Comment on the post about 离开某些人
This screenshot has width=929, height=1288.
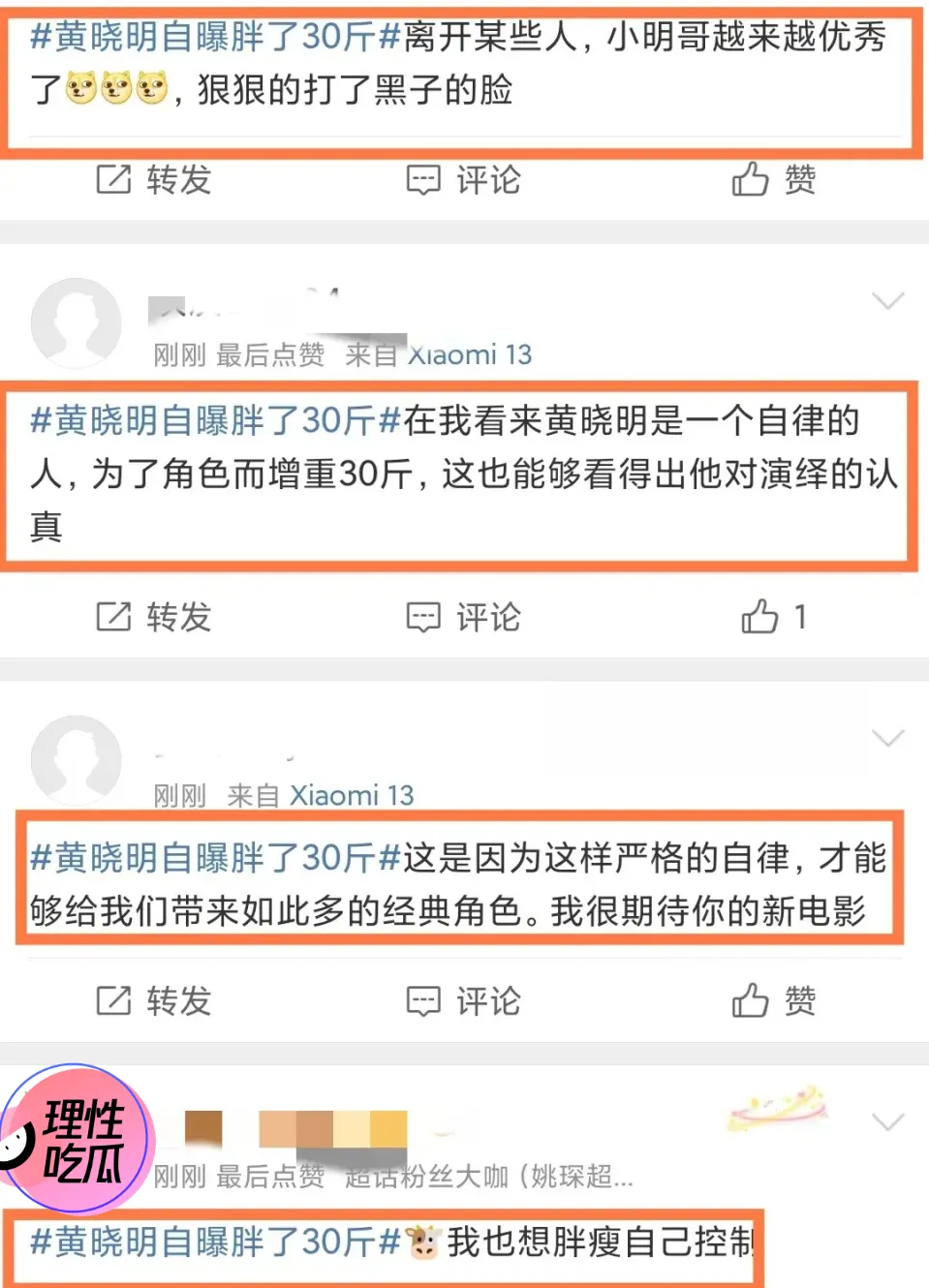pyautogui.click(x=464, y=180)
